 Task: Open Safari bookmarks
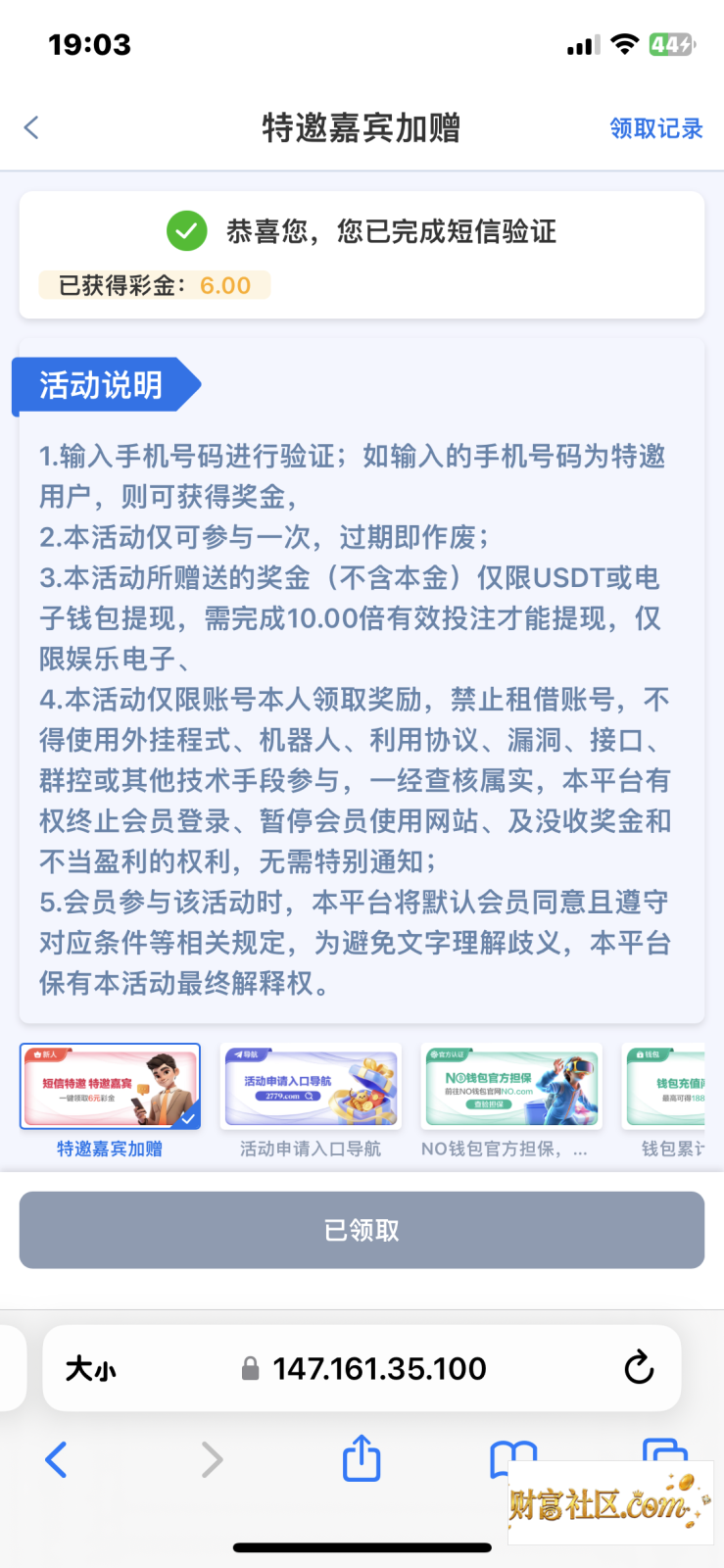point(513,1460)
